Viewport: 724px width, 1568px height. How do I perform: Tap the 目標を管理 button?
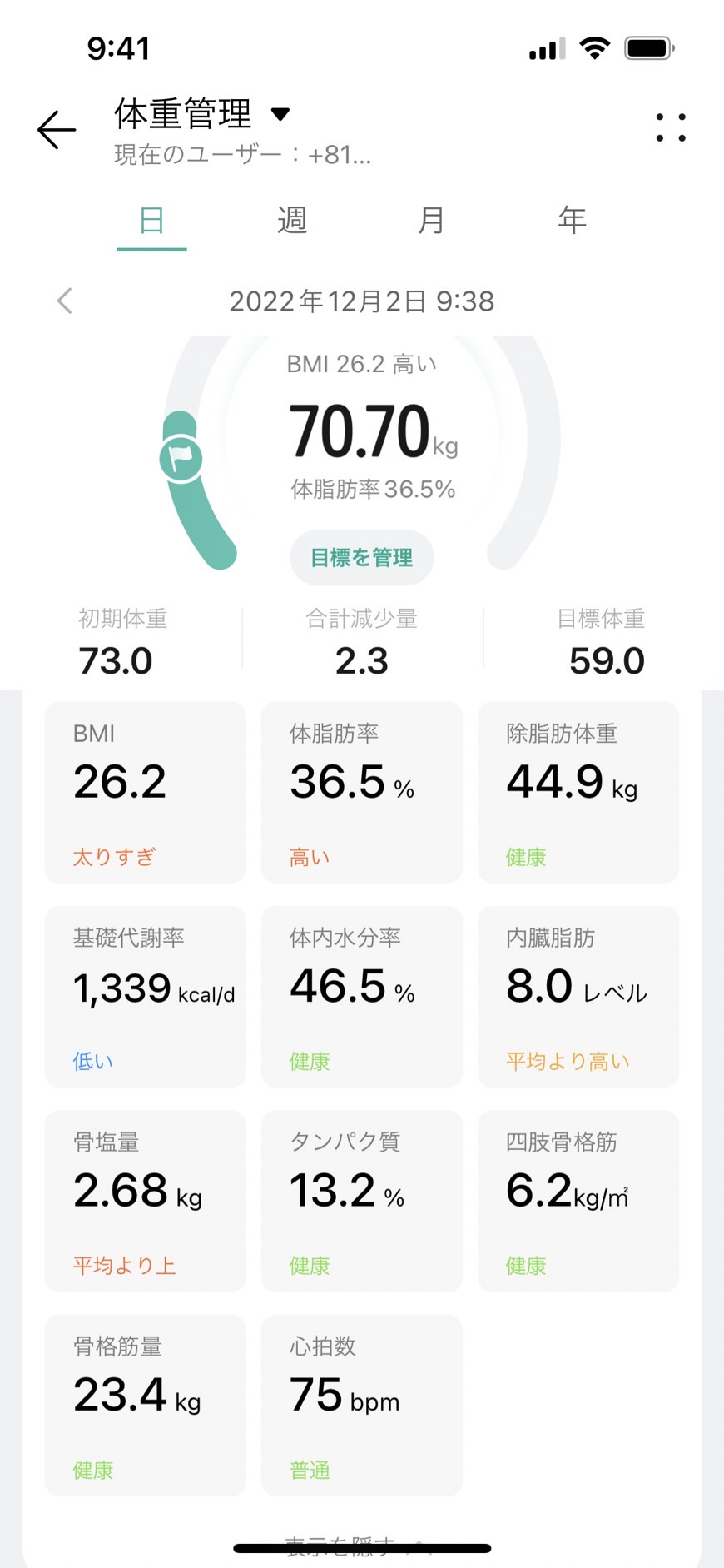362,557
